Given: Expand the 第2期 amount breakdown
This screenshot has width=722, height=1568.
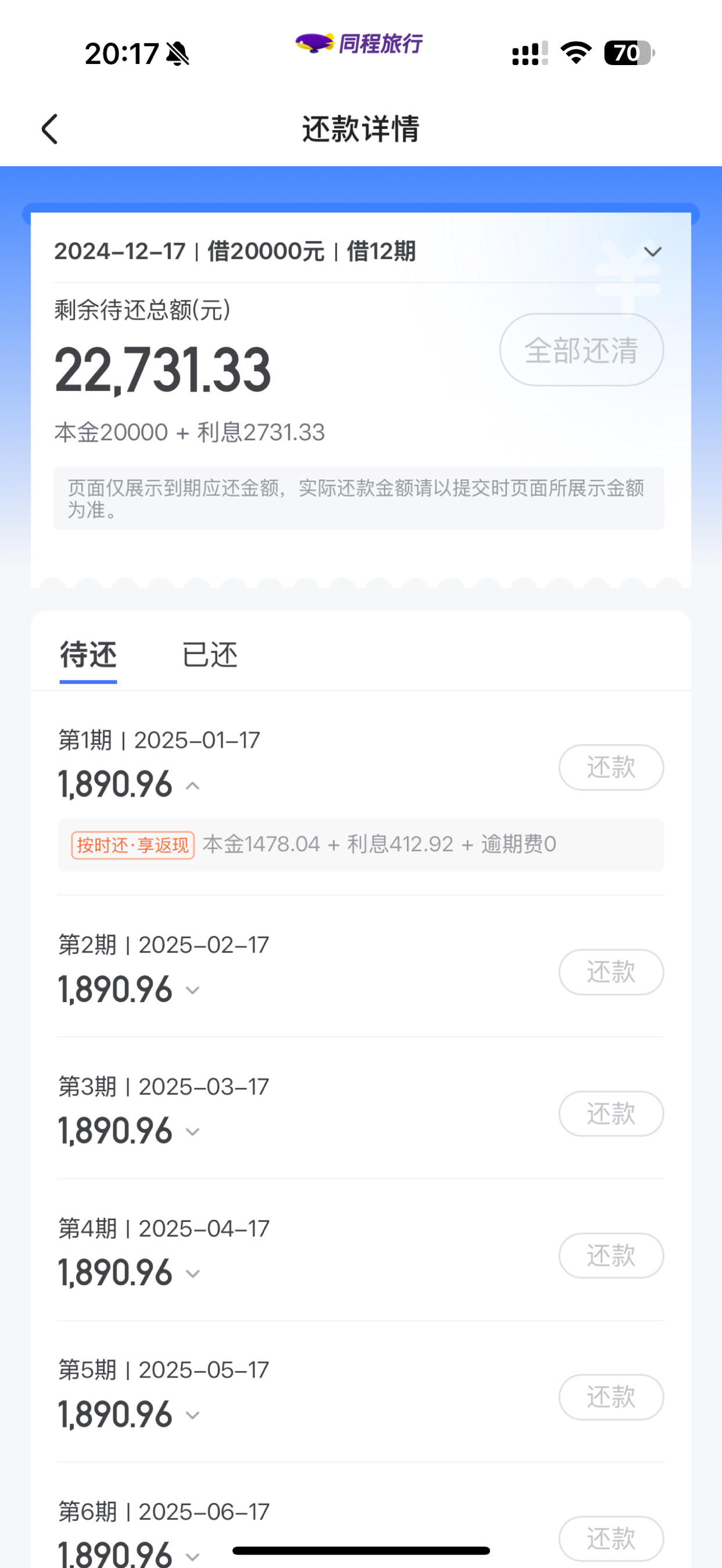Looking at the screenshot, I should point(192,991).
